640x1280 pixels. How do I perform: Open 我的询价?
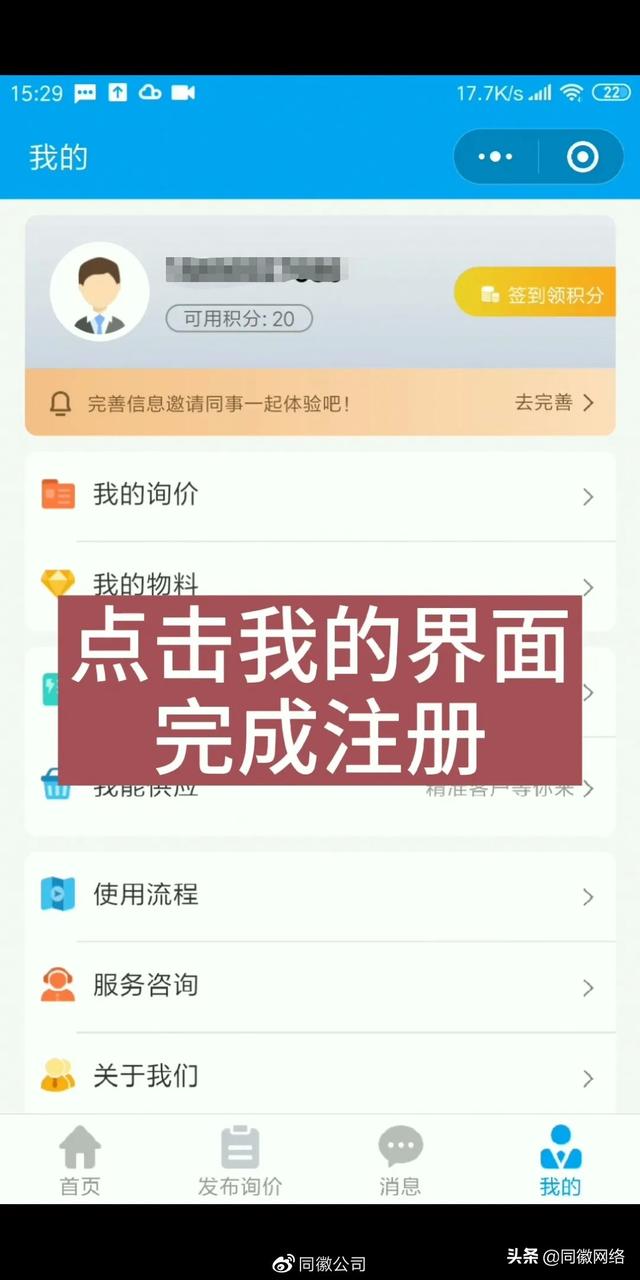point(320,495)
